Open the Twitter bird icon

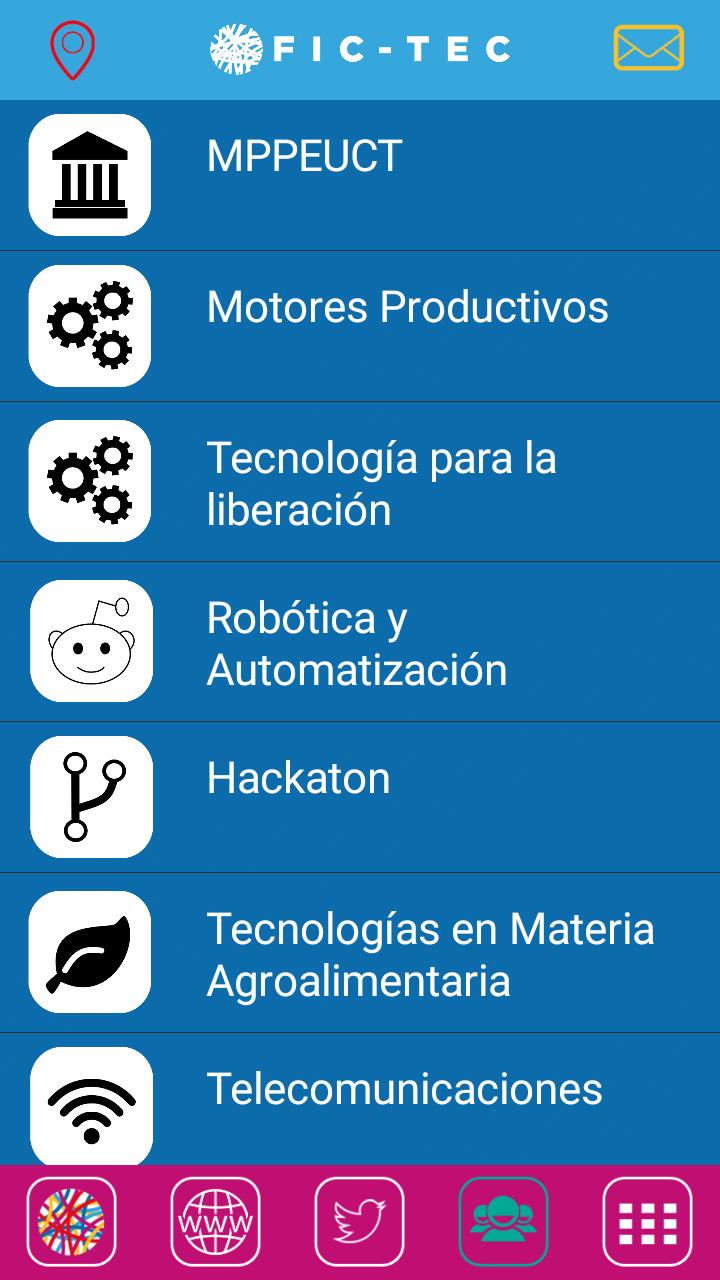[360, 1221]
